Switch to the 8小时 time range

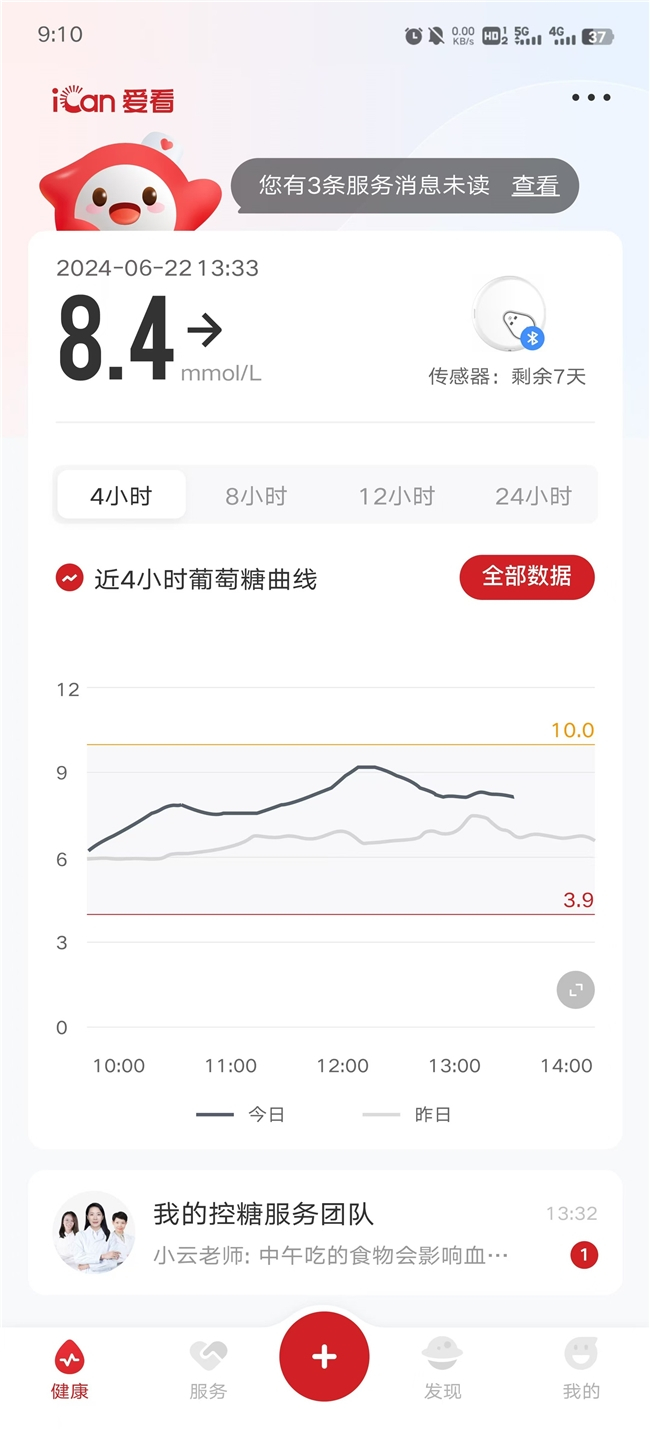(x=256, y=496)
